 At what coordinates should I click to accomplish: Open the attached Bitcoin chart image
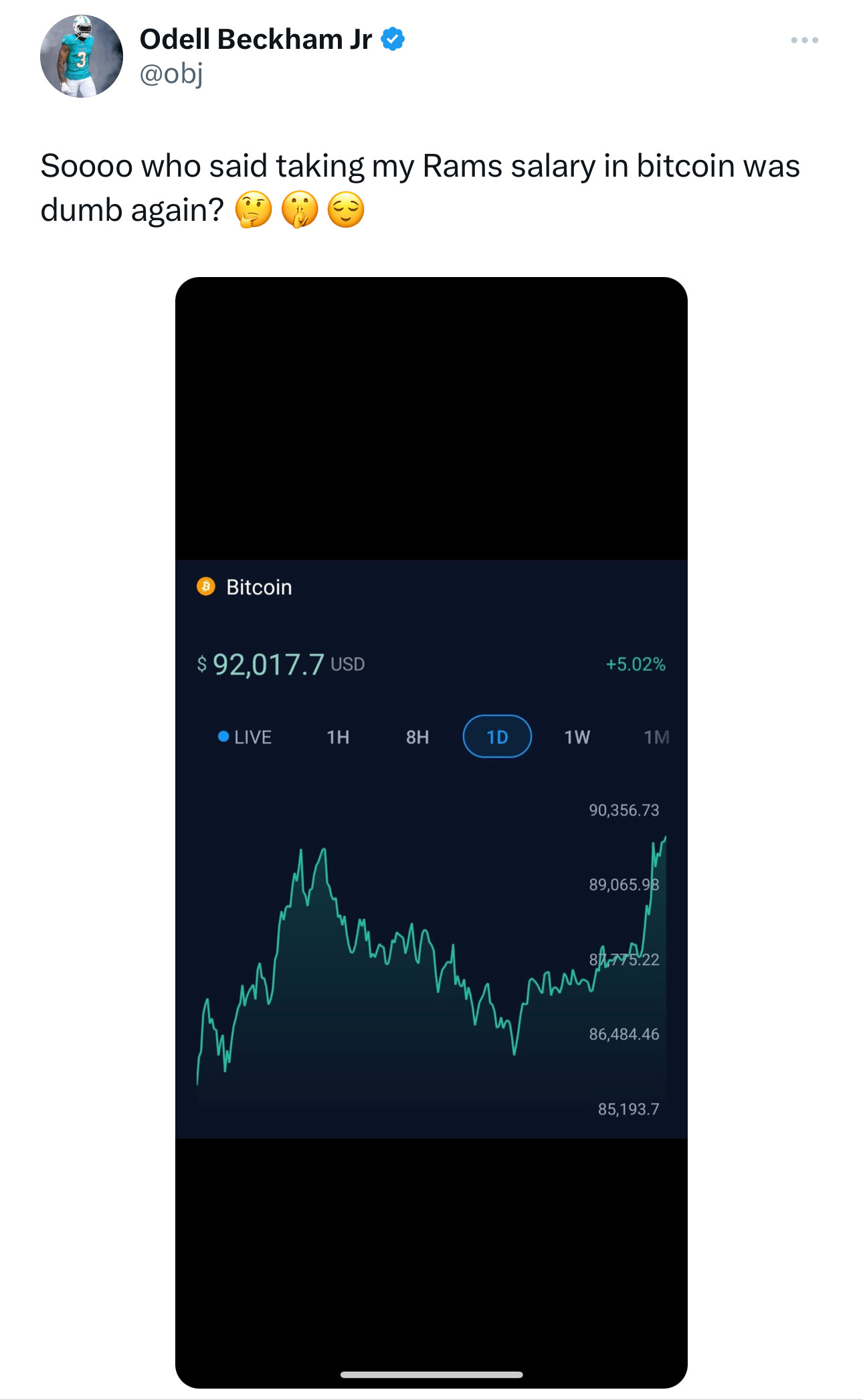point(431,831)
